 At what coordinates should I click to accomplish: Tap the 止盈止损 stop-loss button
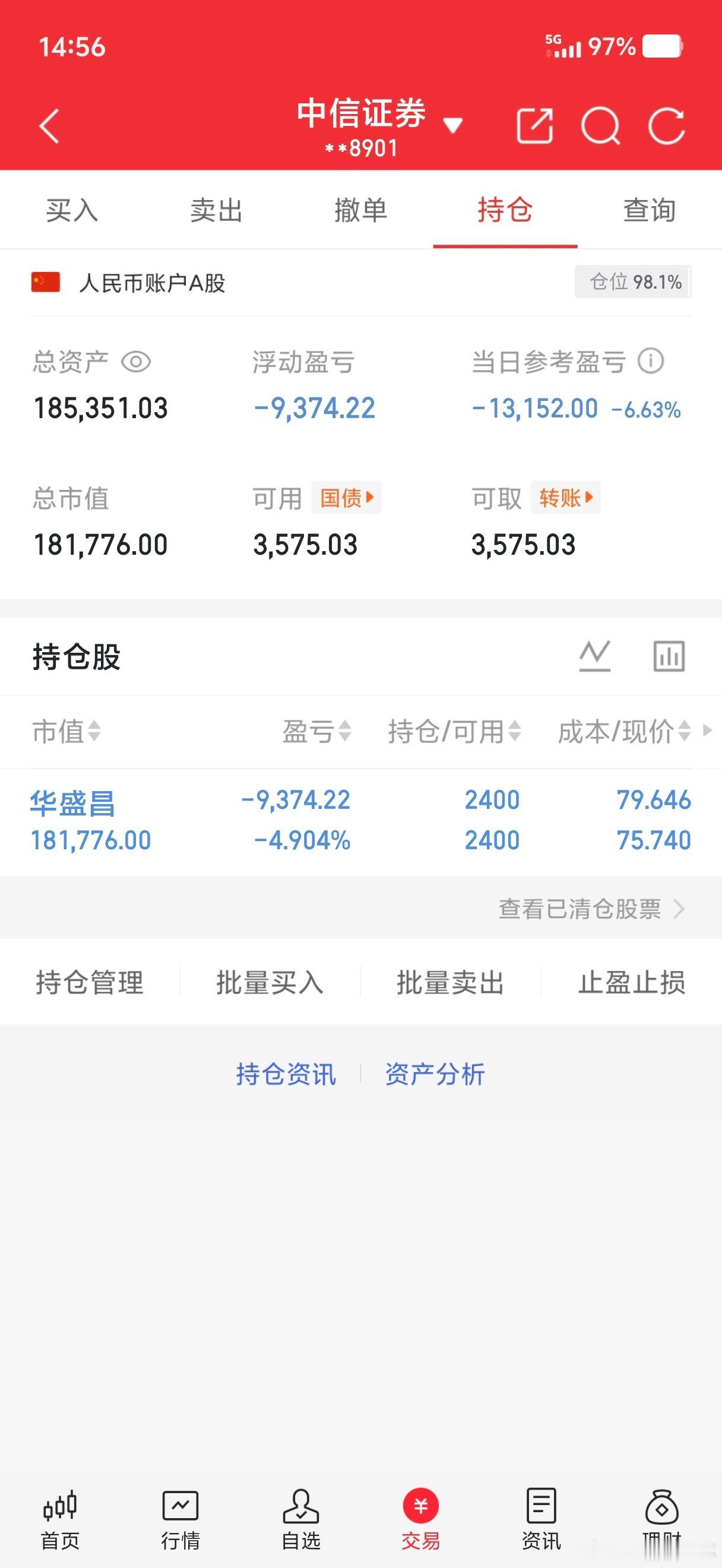(631, 982)
